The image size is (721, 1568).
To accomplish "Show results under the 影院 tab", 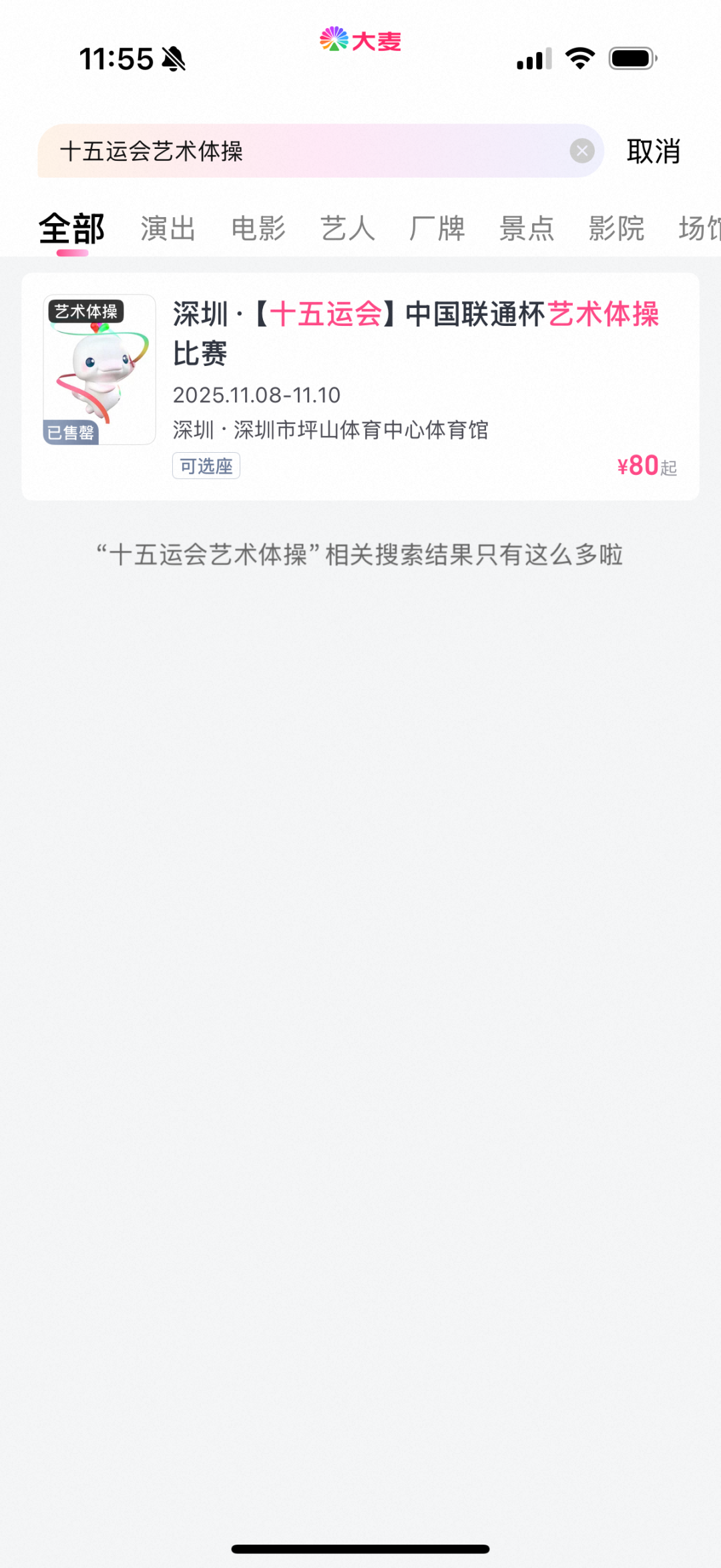I will tap(616, 229).
